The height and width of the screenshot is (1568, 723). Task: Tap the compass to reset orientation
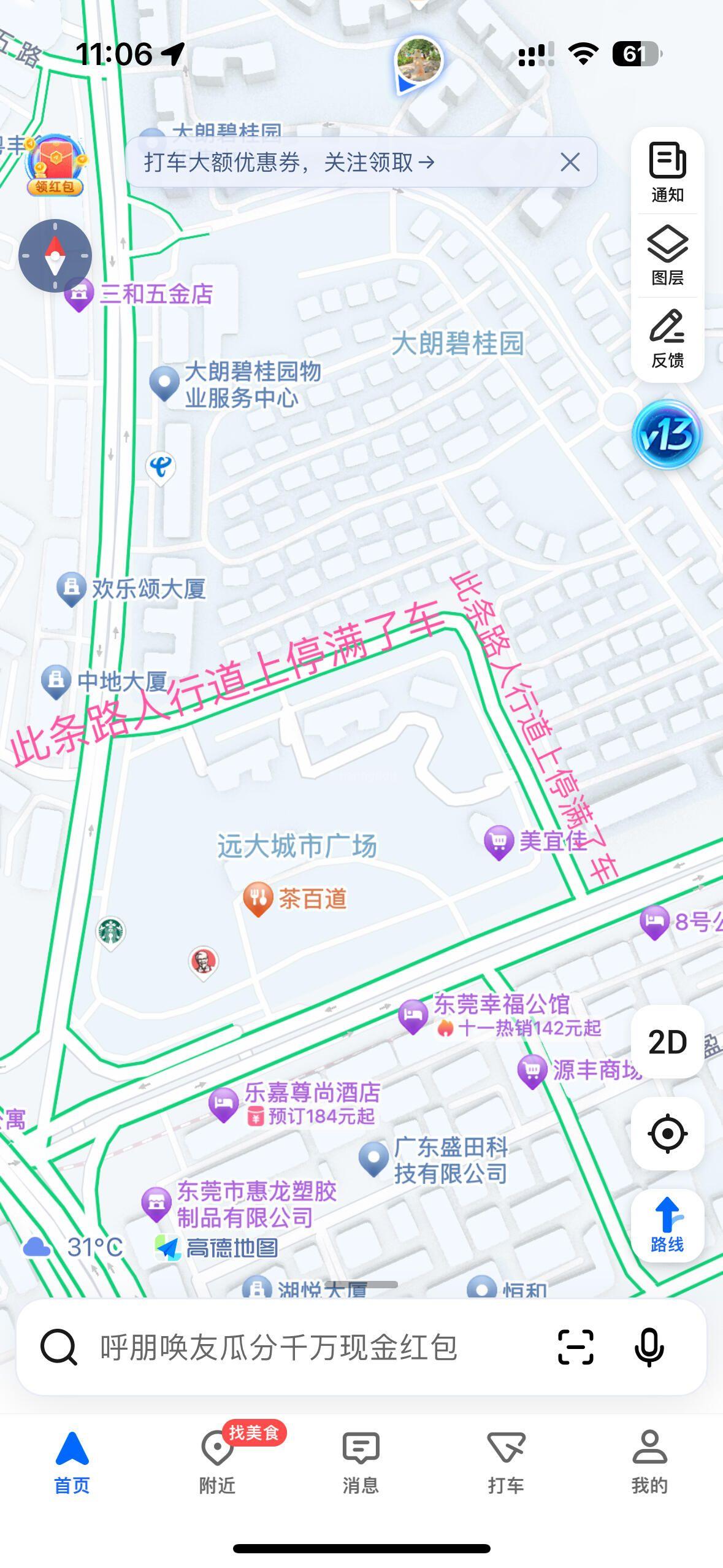pyautogui.click(x=55, y=255)
